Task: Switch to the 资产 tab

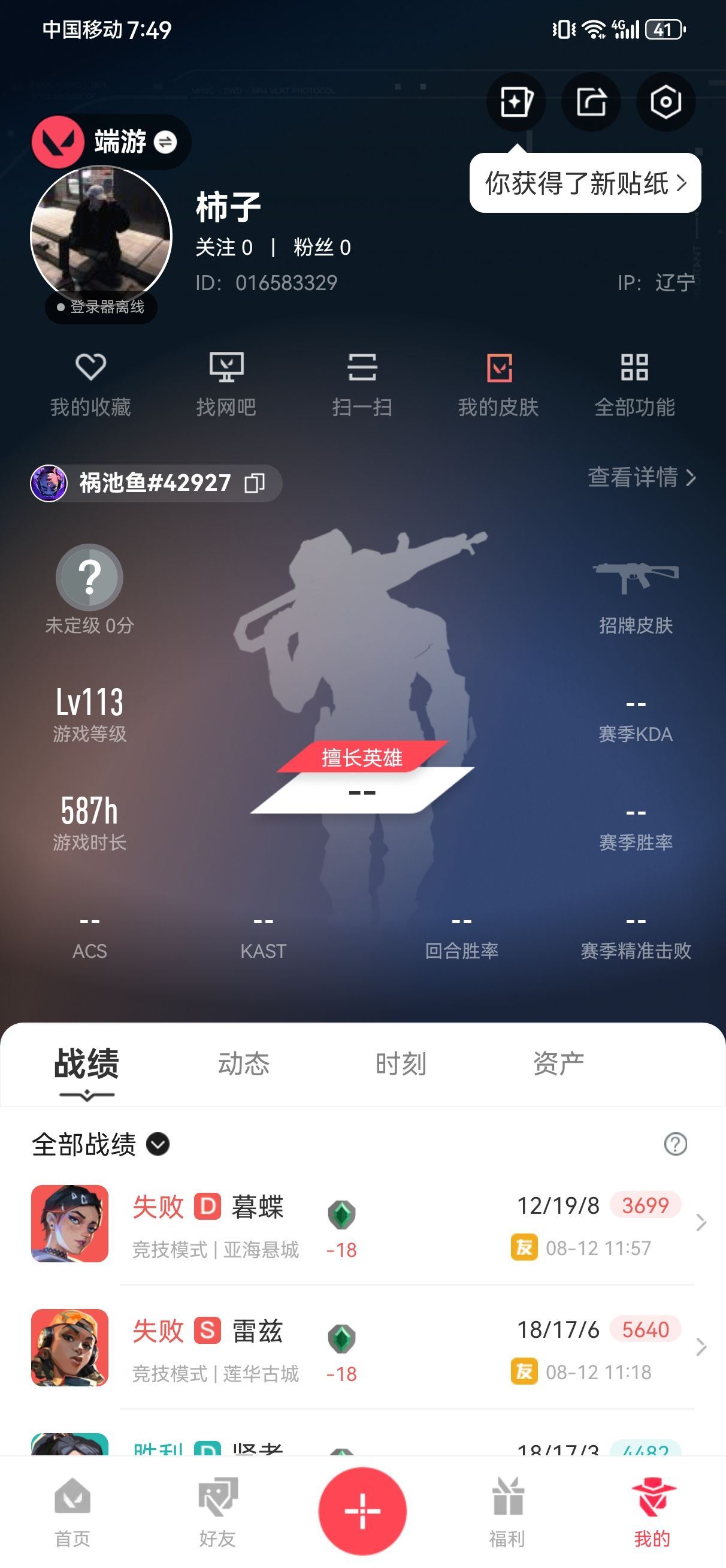Action: [558, 1064]
